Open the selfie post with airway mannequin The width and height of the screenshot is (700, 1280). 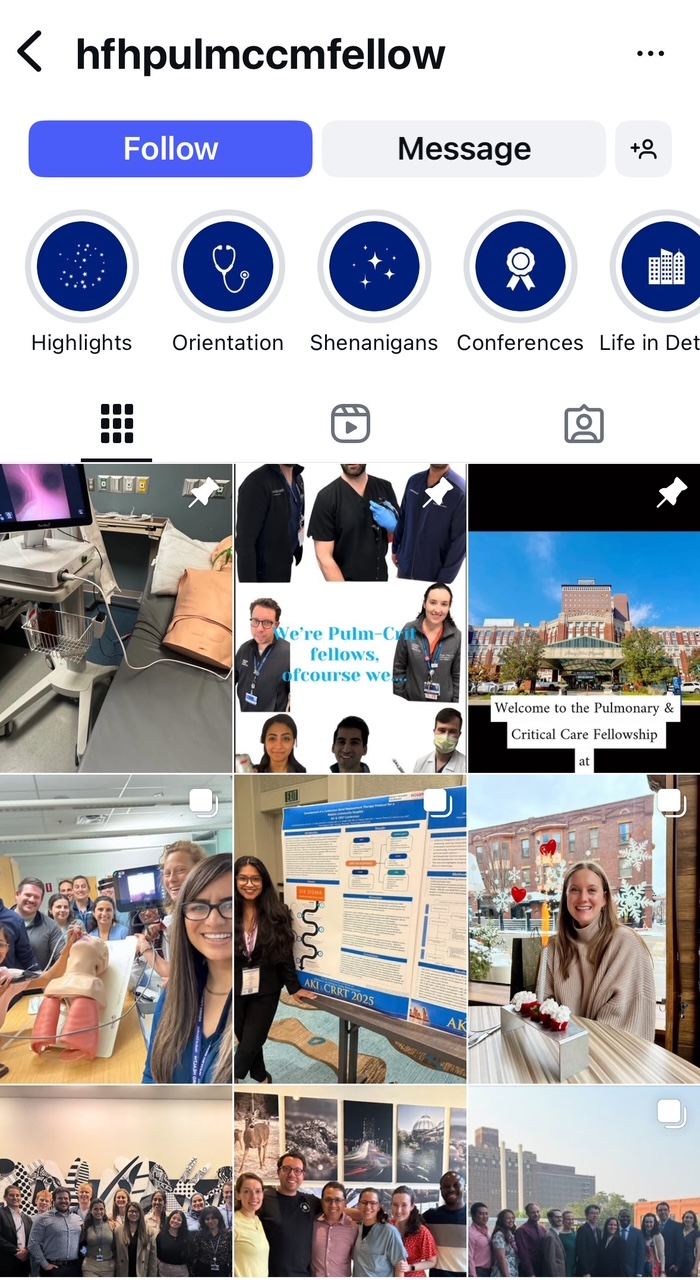[116, 930]
